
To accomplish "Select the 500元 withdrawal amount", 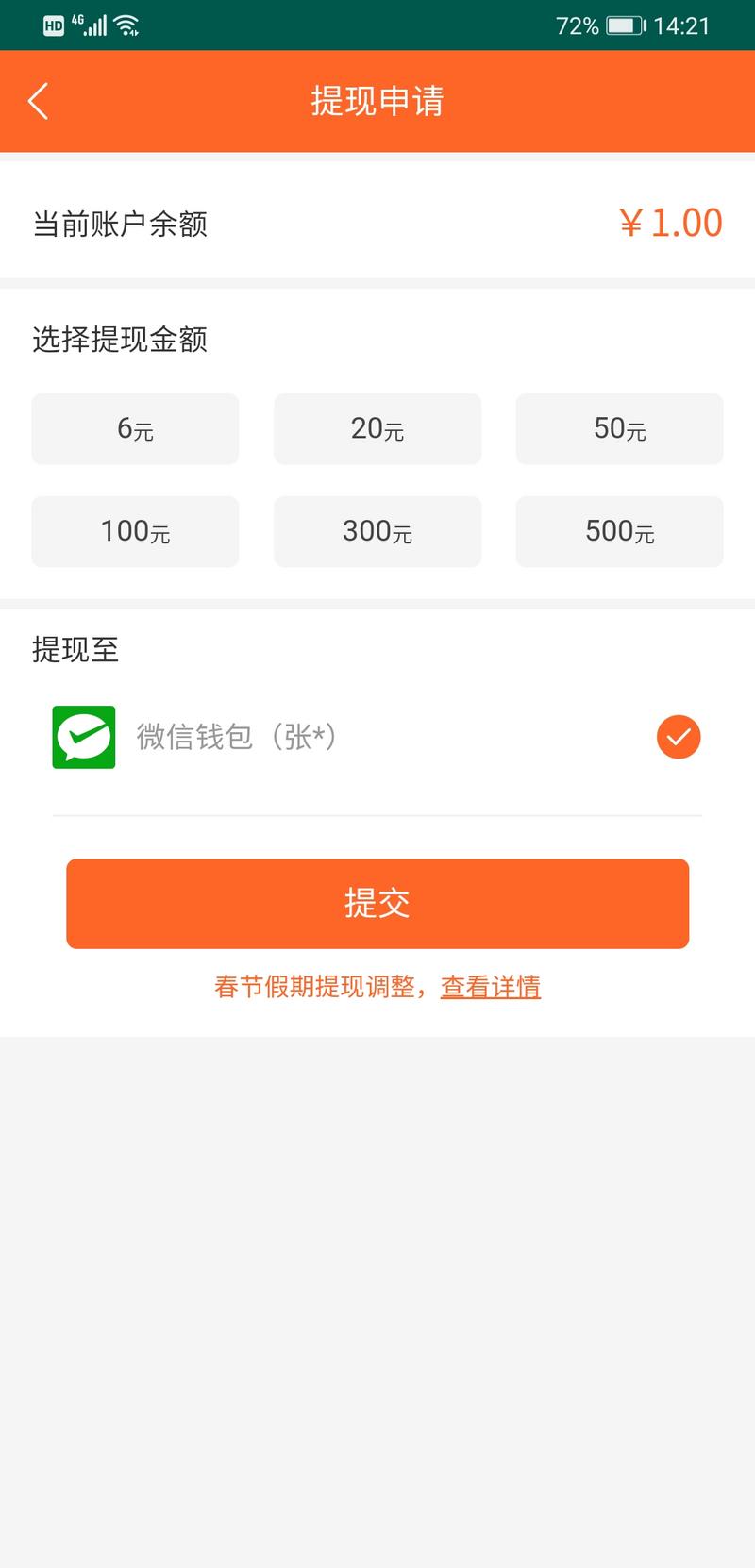I will point(619,531).
